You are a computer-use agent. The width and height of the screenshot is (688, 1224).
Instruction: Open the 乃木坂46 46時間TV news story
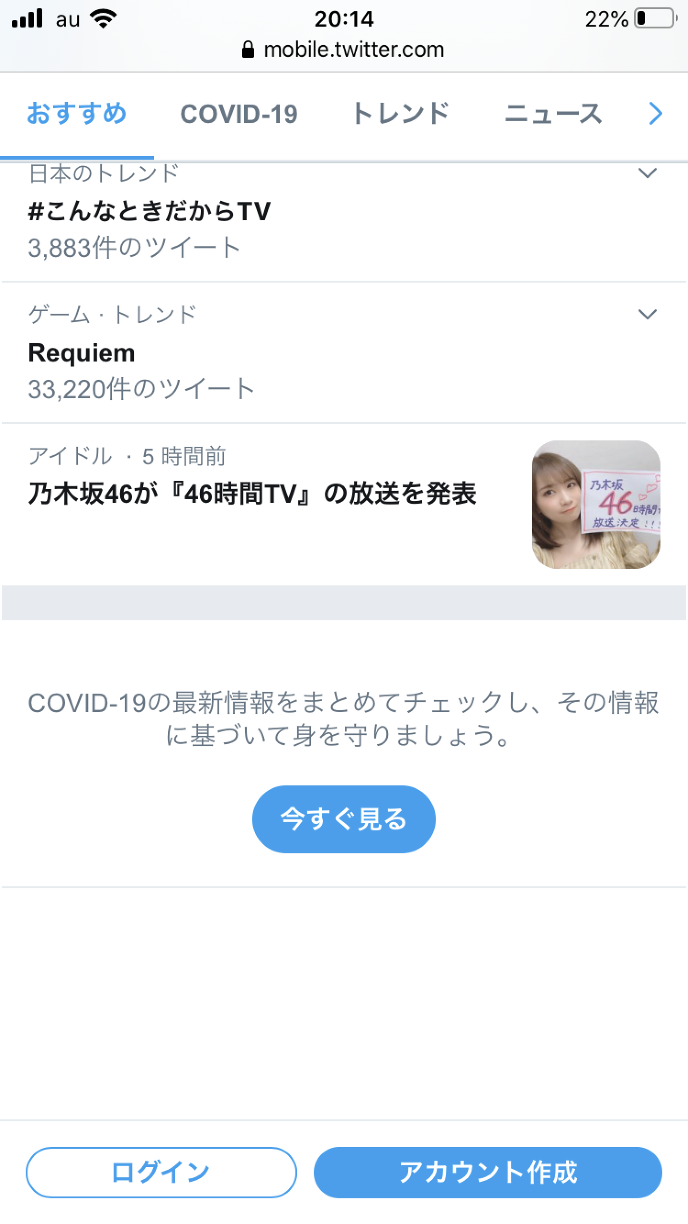[x=253, y=494]
